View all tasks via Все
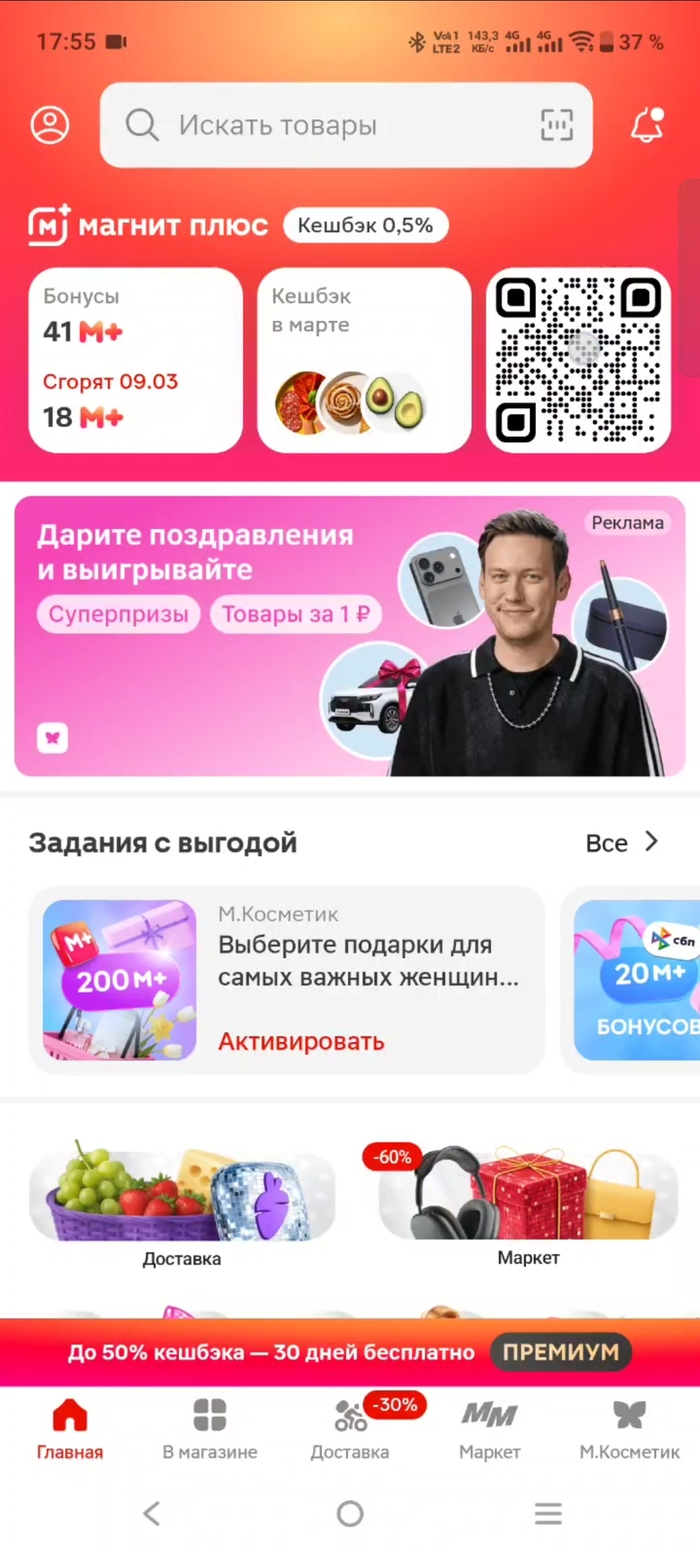This screenshot has height=1550, width=700. 622,842
